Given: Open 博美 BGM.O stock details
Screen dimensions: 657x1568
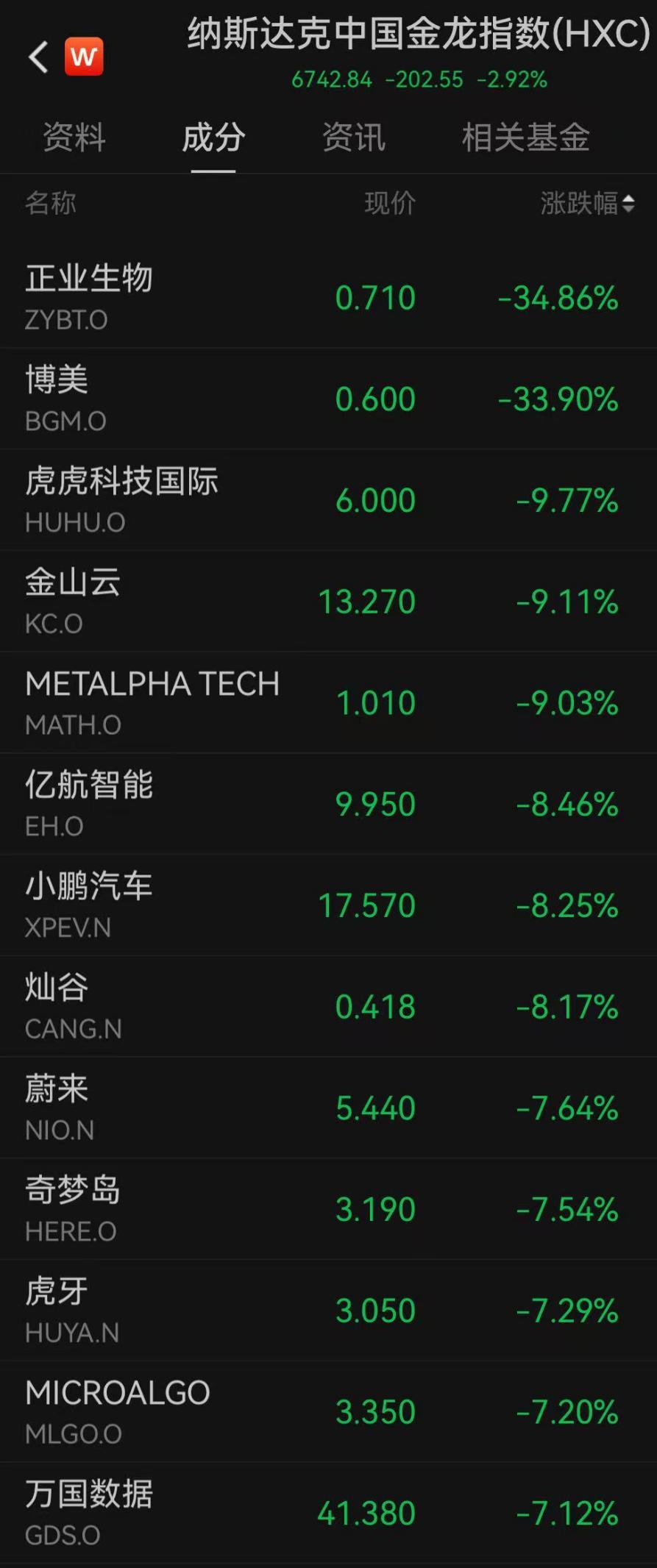Looking at the screenshot, I should point(328,398).
